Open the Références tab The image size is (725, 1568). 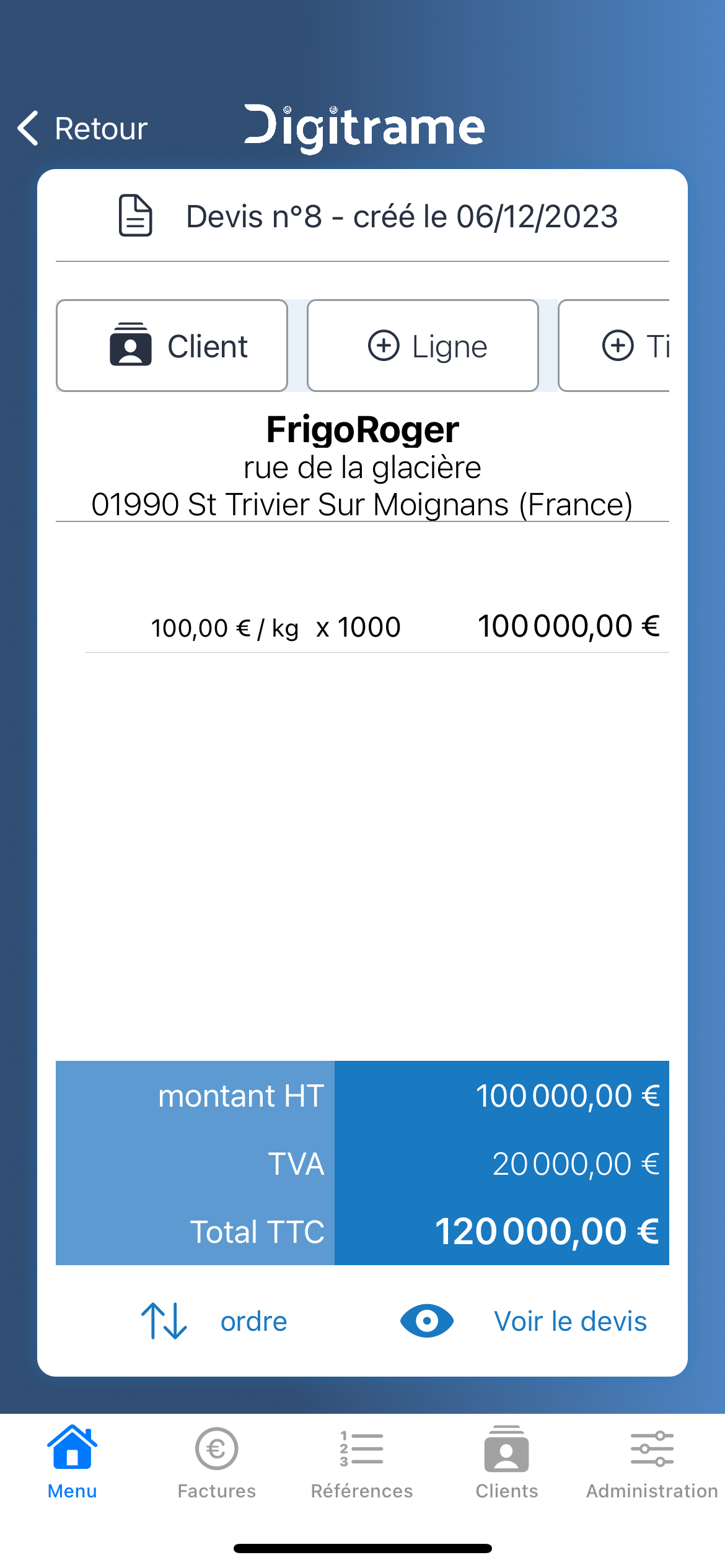362,1462
